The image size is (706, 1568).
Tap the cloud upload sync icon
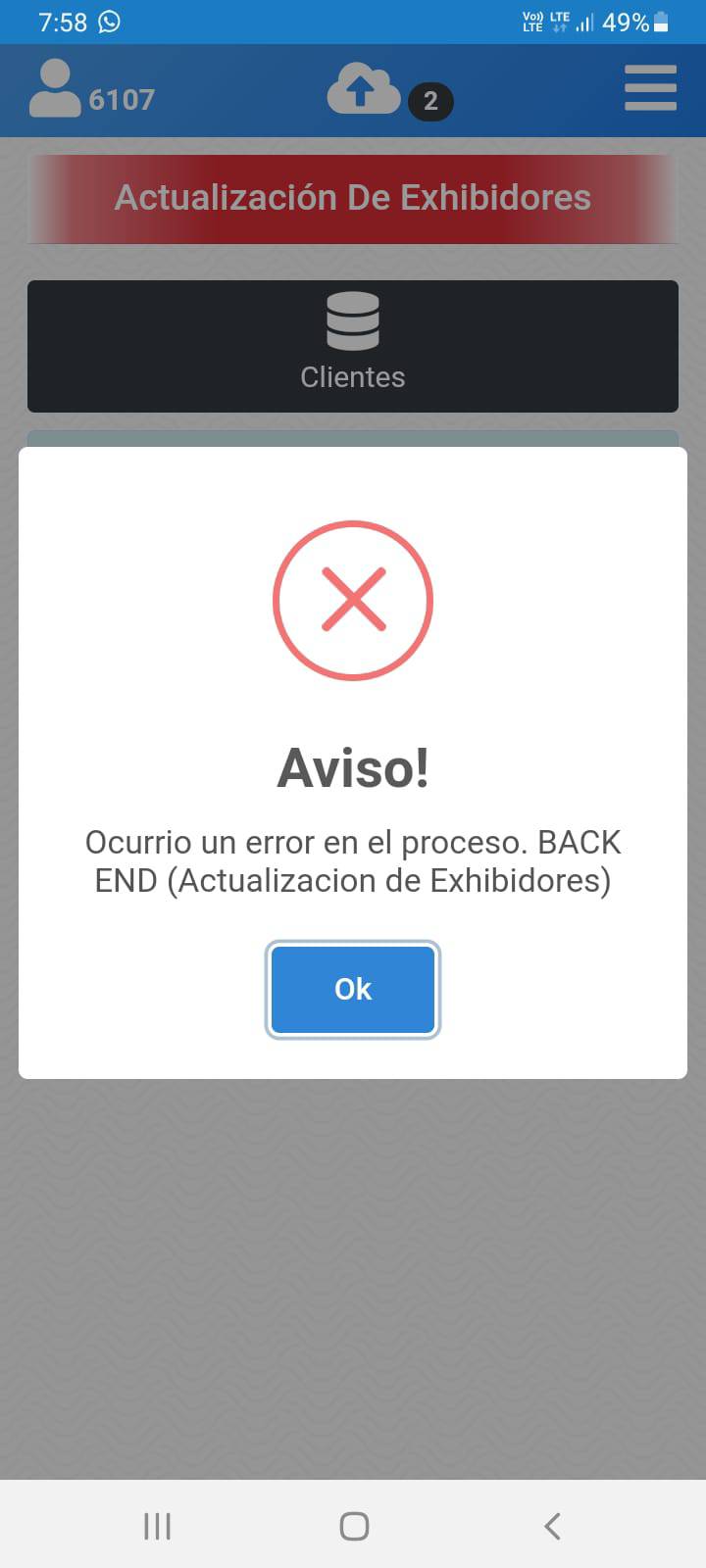364,88
